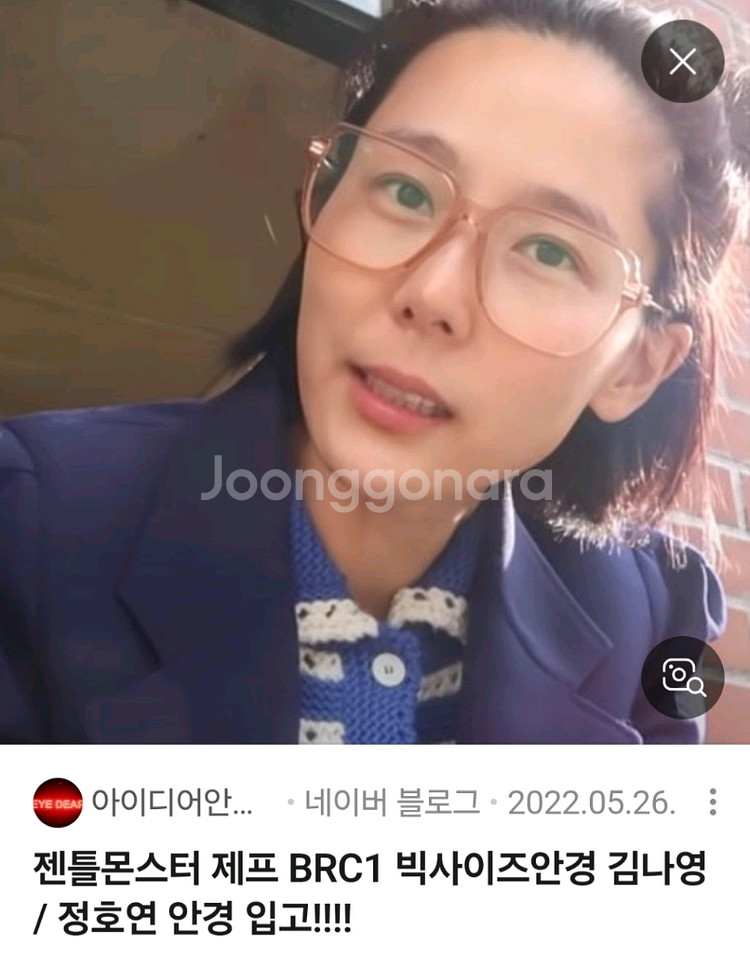Viewport: 750px width, 968px height.
Task: Activate visual search on this photo
Action: [x=684, y=679]
